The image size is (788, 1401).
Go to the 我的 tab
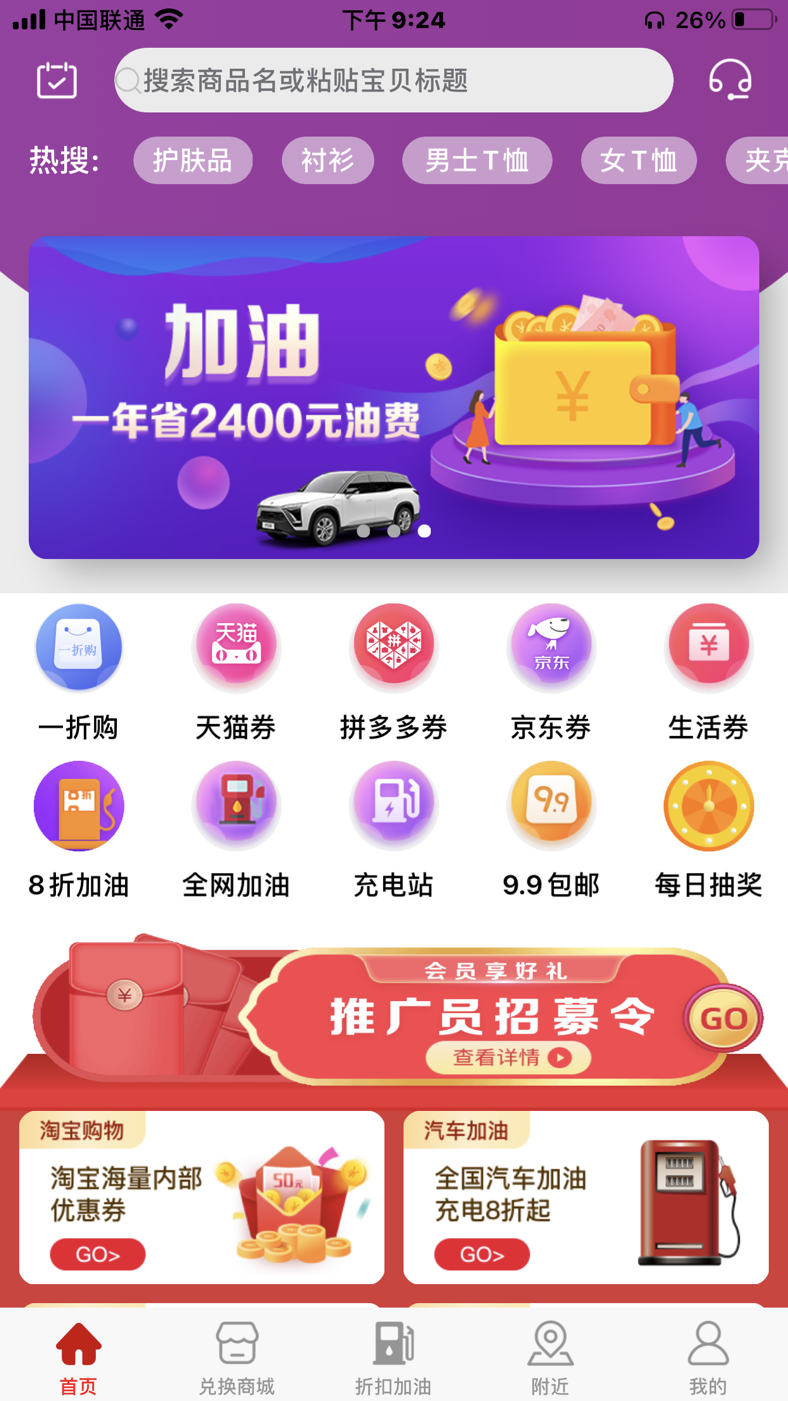tap(709, 1358)
